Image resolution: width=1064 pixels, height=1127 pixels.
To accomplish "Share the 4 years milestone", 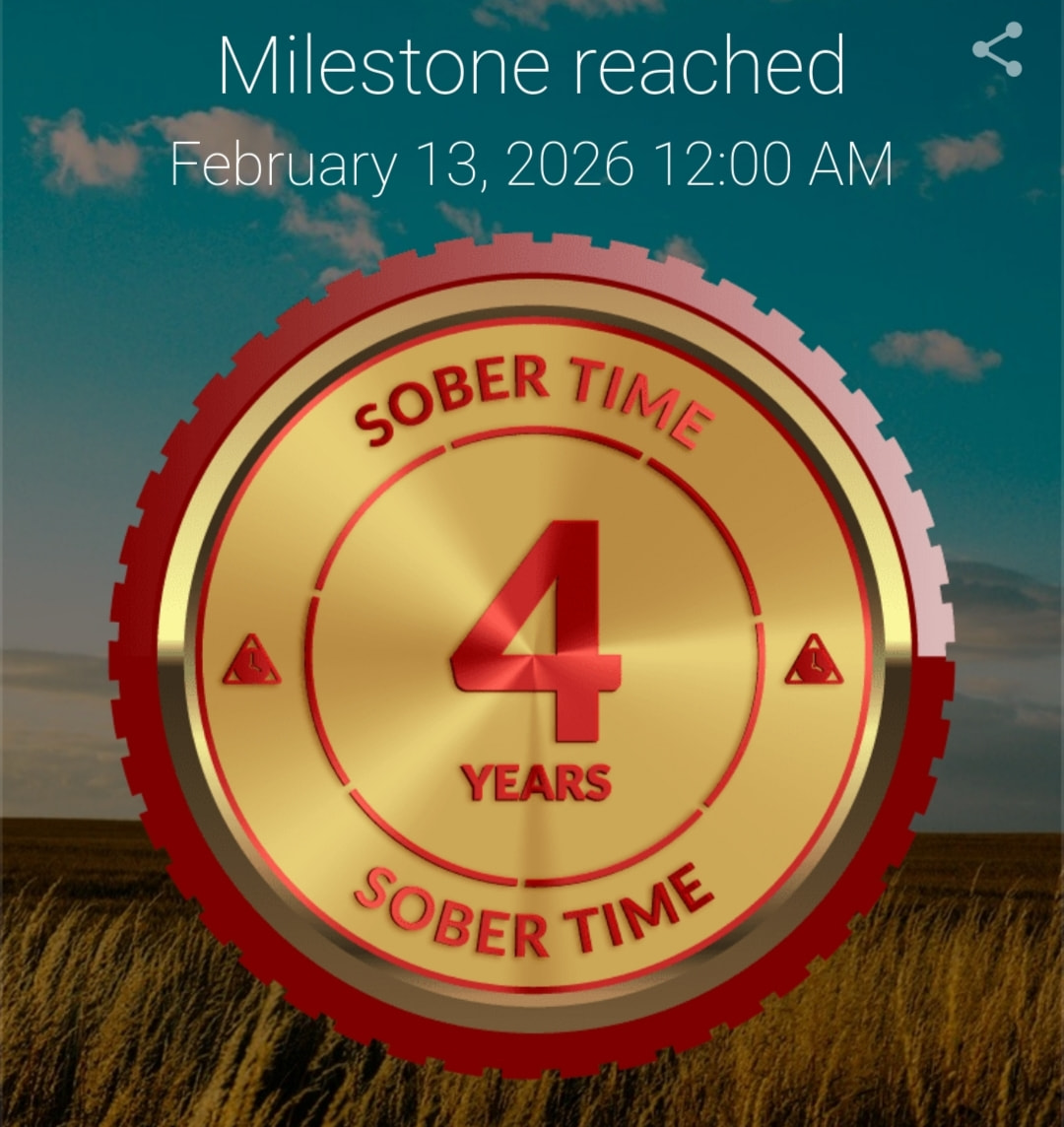I will point(997,50).
